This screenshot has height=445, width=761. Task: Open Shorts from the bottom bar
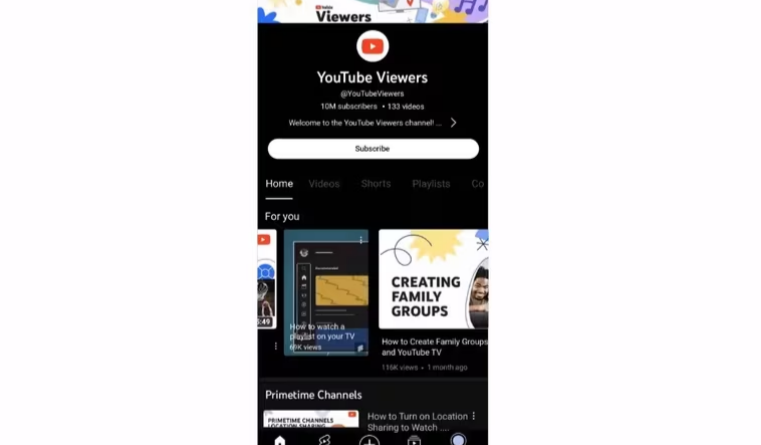point(324,440)
